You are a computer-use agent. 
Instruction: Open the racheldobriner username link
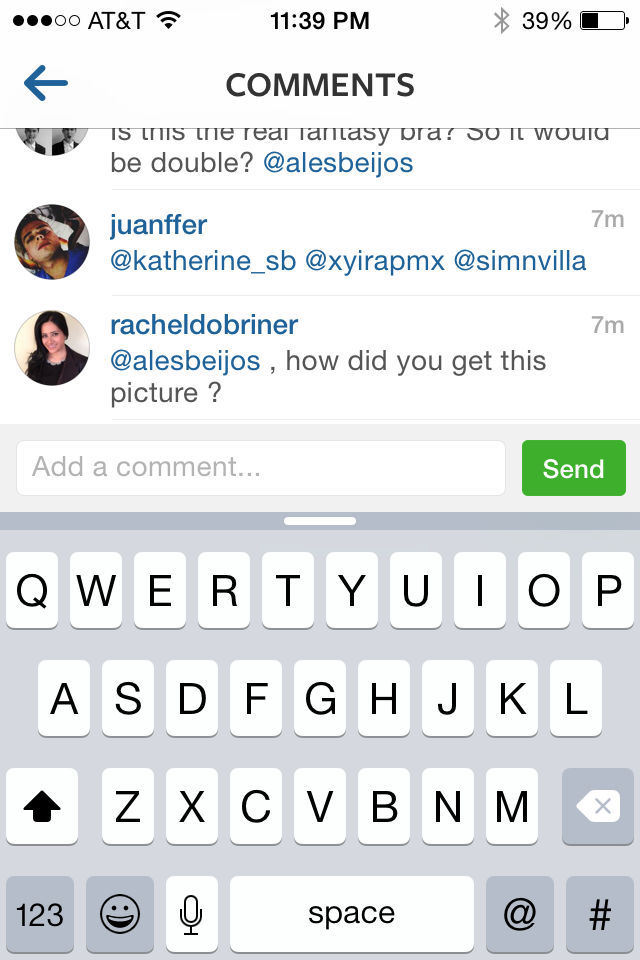204,325
